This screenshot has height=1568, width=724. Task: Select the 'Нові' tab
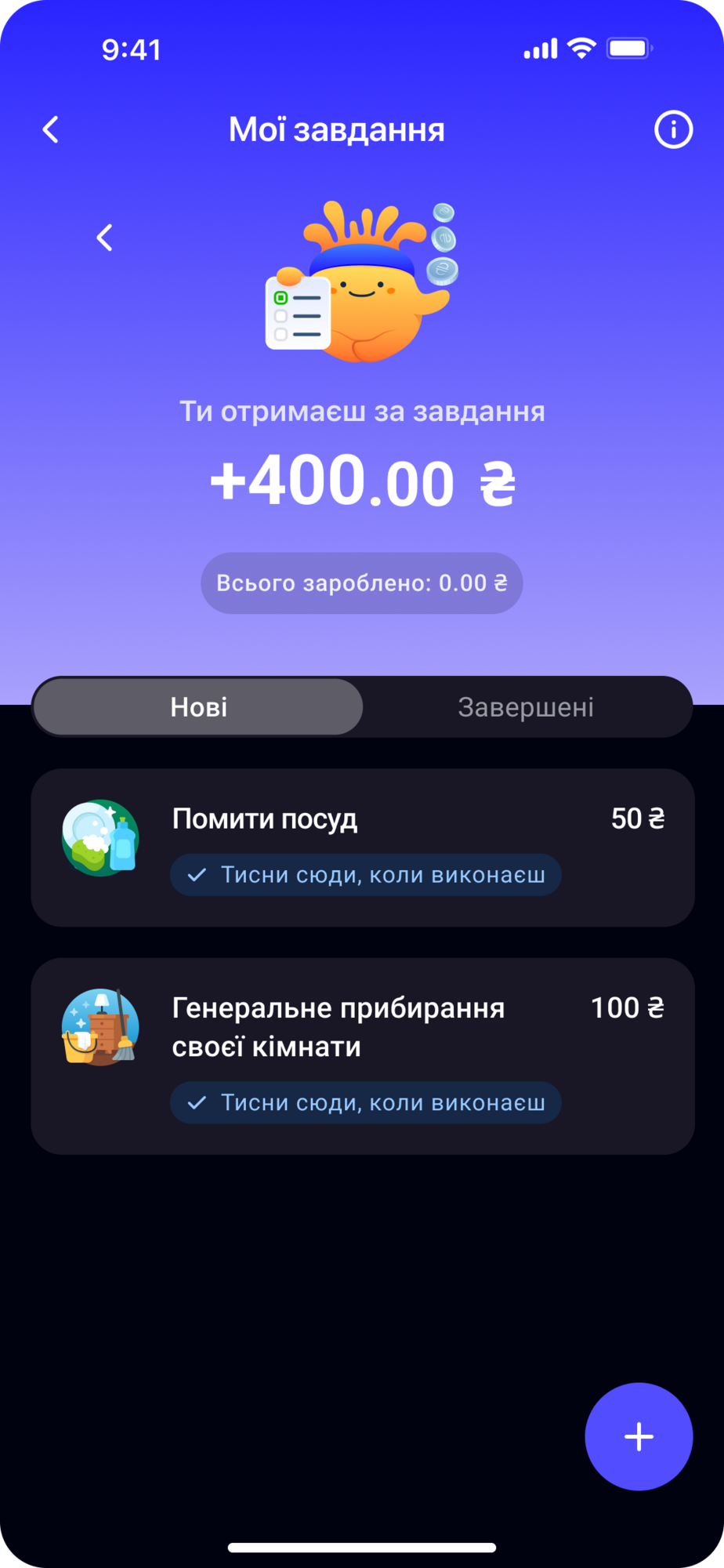(x=197, y=706)
